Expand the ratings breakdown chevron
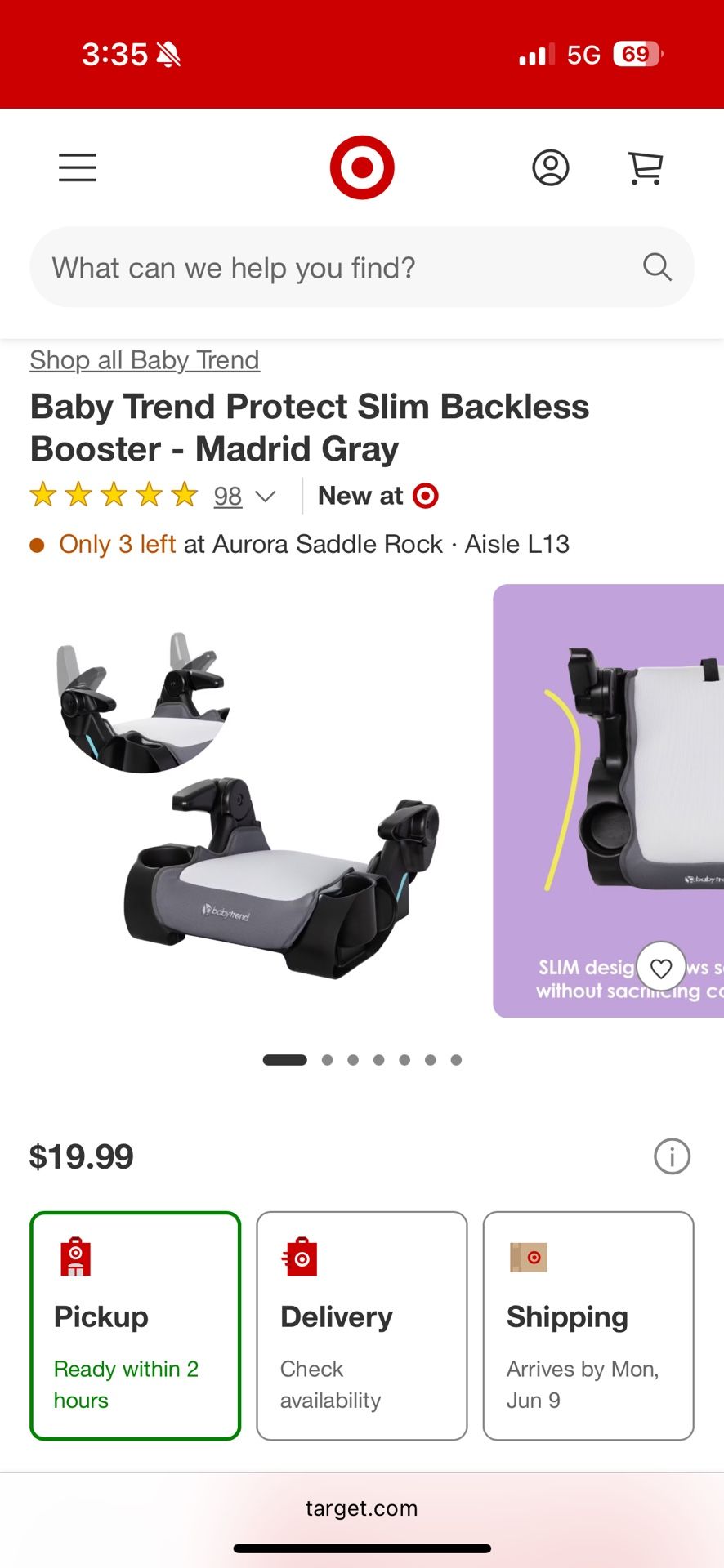The image size is (724, 1568). [x=266, y=496]
